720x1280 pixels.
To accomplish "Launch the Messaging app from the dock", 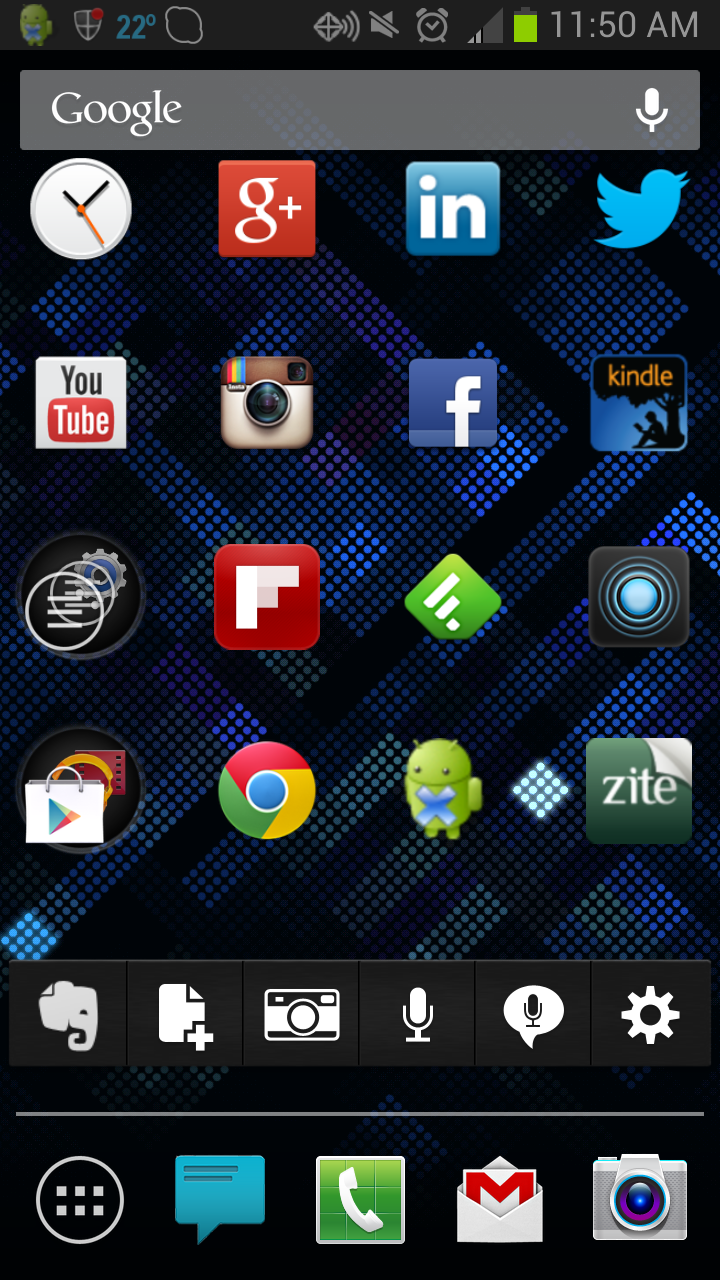I will 219,1198.
